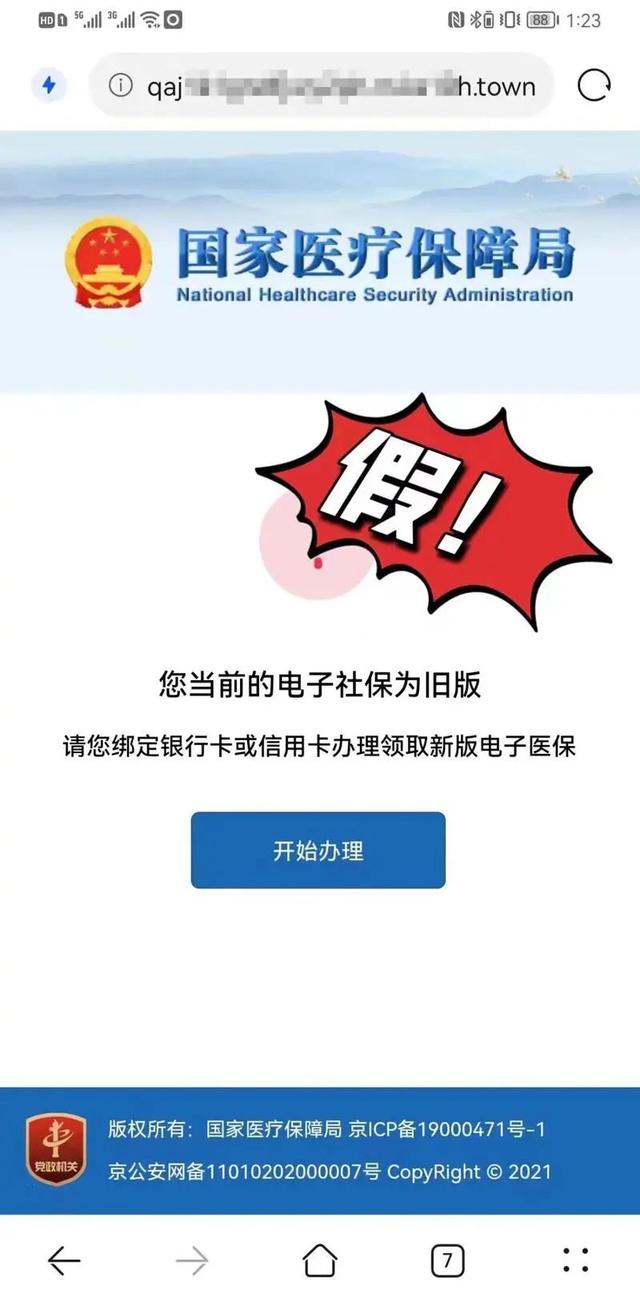Image resolution: width=640 pixels, height=1306 pixels.
Task: Tap the 开始办理 button
Action: [x=318, y=851]
